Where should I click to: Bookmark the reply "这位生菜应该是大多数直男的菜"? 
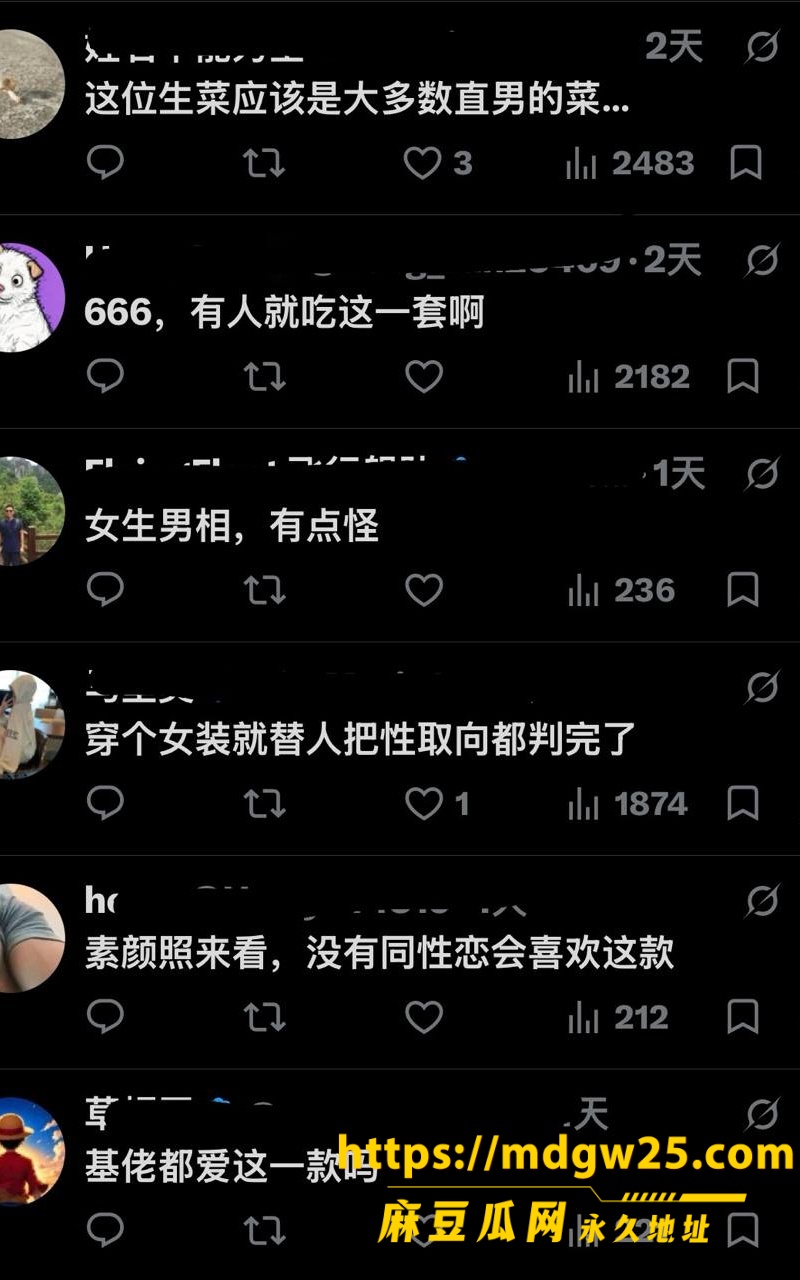[745, 163]
